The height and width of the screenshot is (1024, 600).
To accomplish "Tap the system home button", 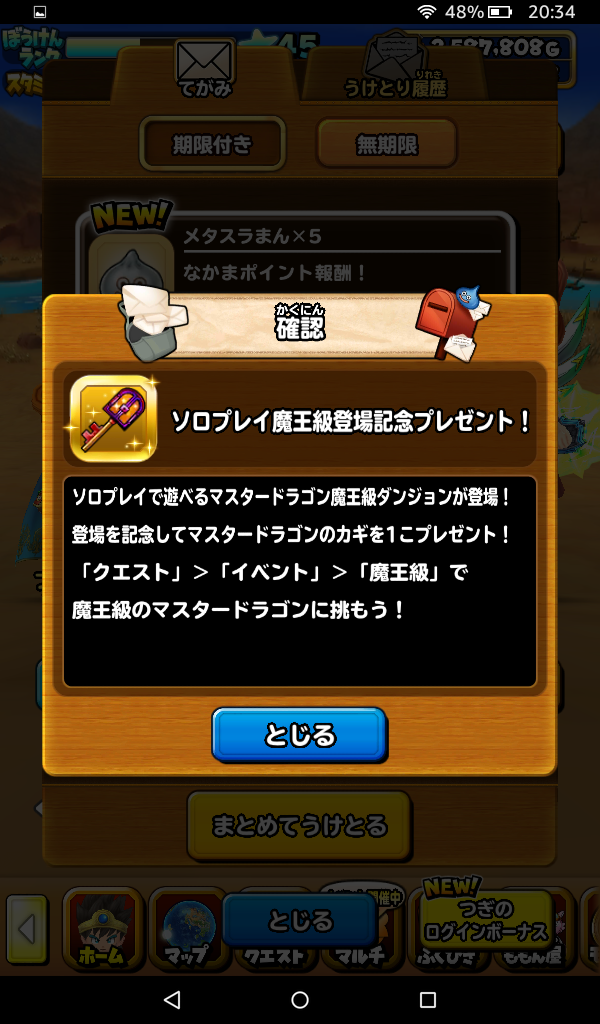I will point(300,1000).
